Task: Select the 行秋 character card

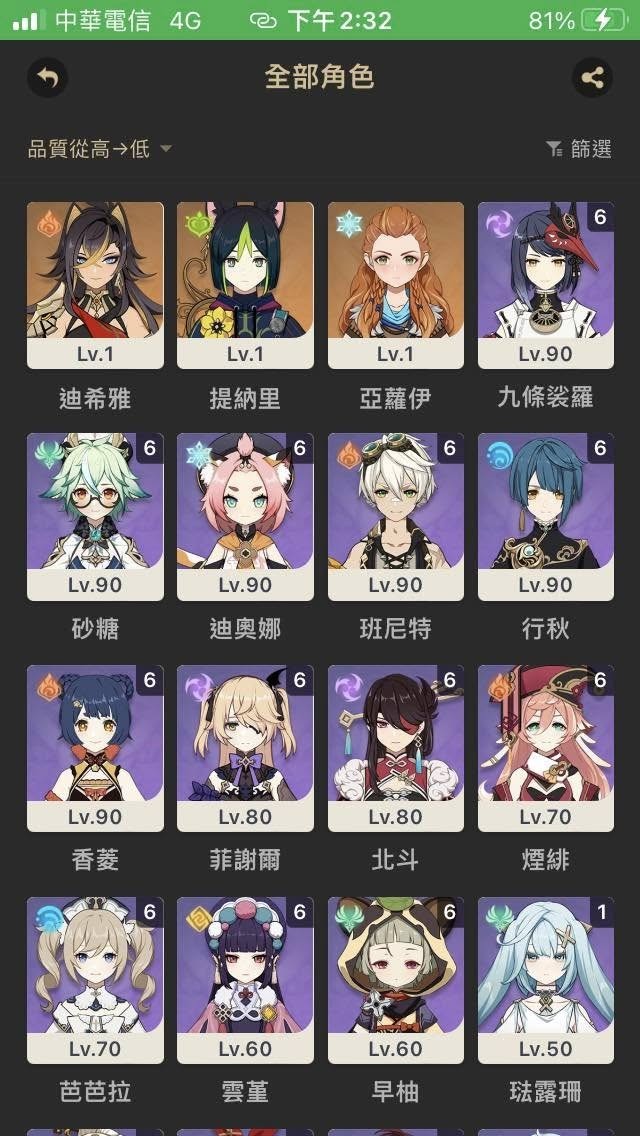Action: [546, 516]
